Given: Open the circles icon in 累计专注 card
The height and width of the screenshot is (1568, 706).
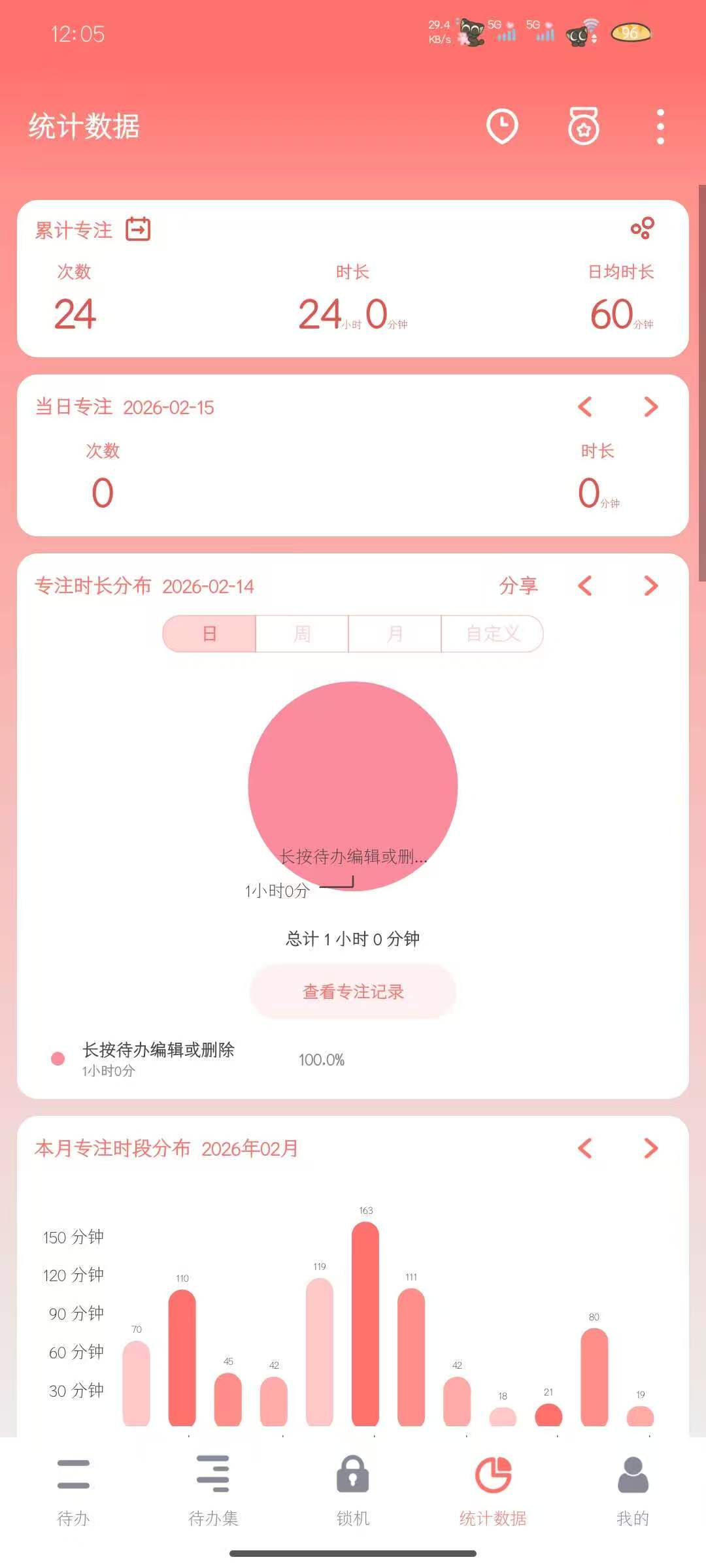Looking at the screenshot, I should (x=643, y=228).
